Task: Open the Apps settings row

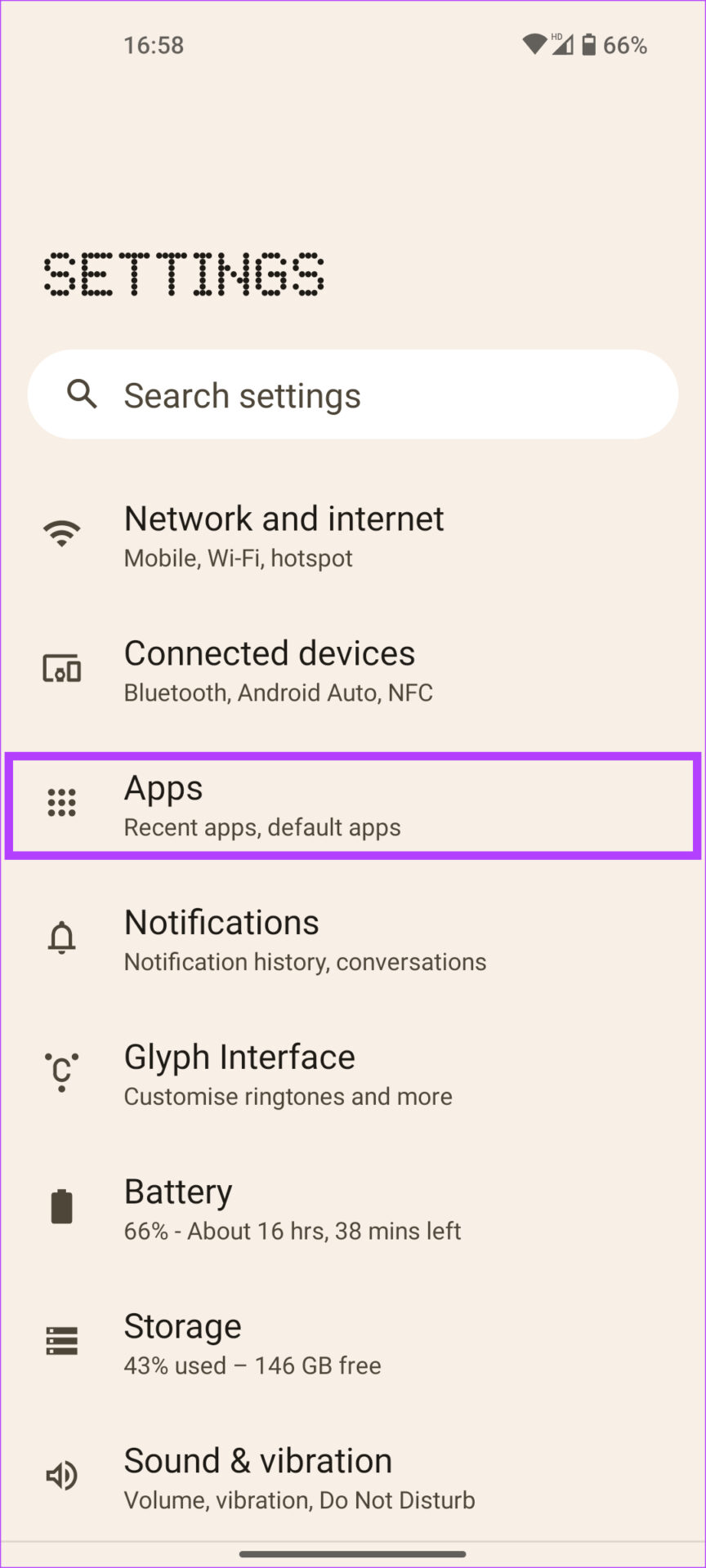Action: pos(353,806)
